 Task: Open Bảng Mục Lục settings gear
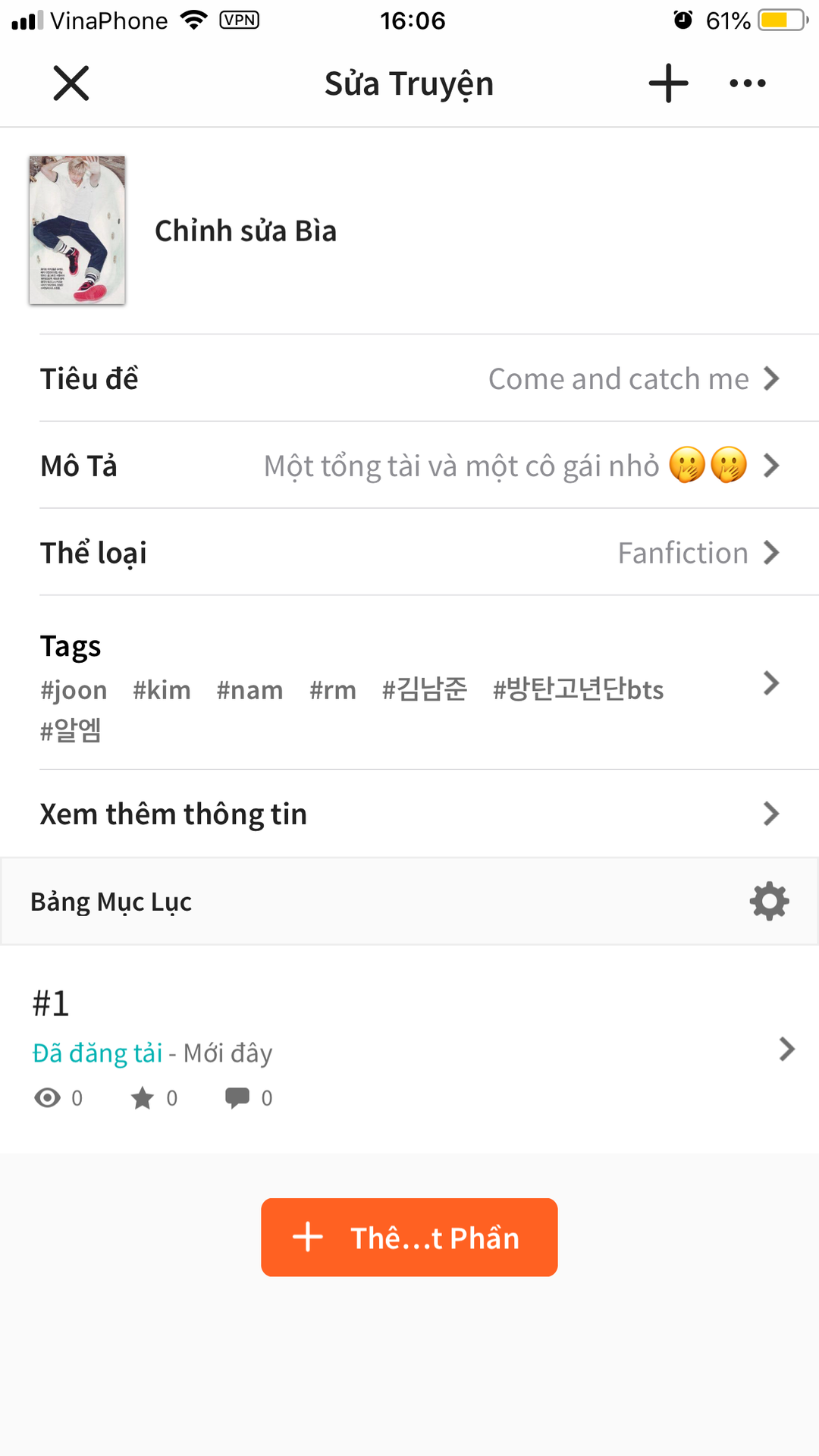769,902
